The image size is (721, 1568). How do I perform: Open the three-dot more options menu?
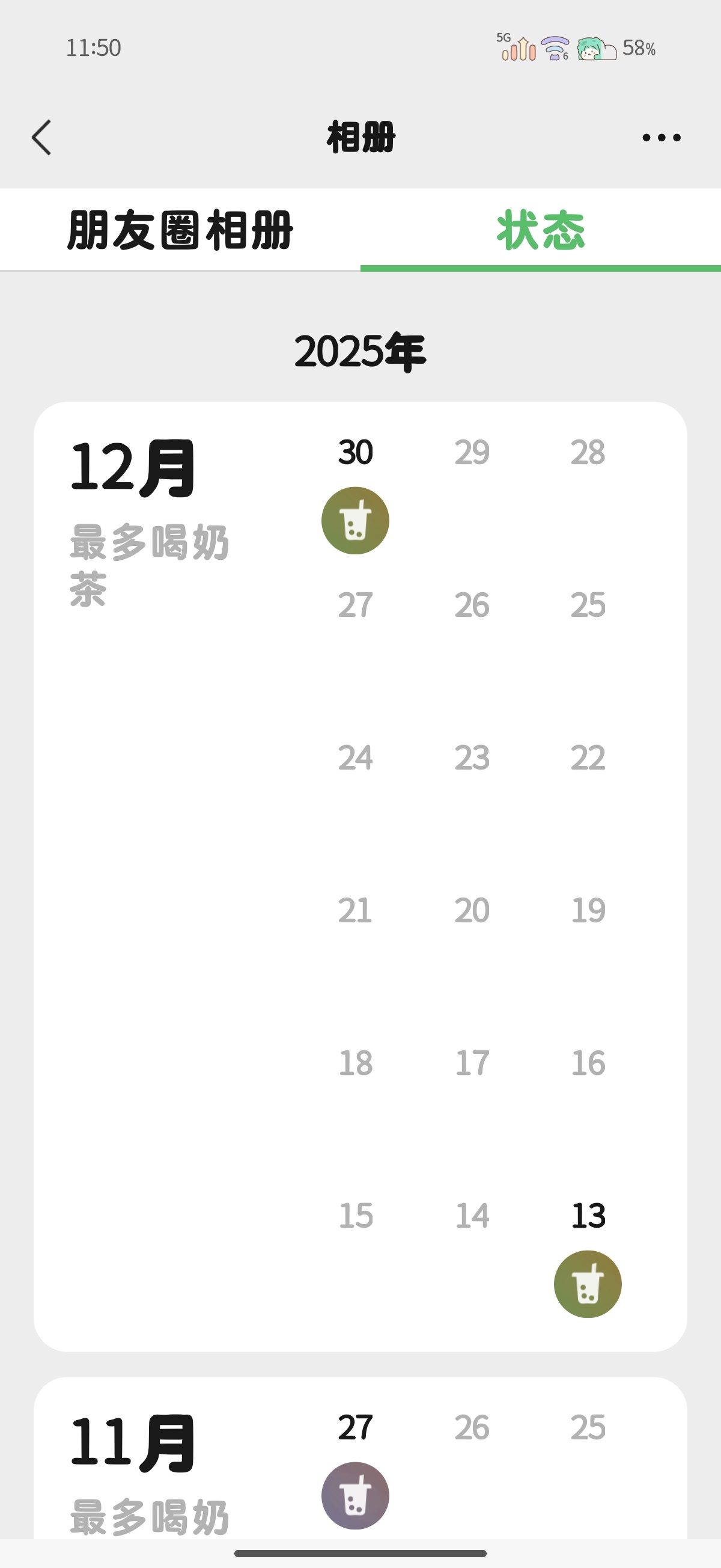pyautogui.click(x=662, y=138)
